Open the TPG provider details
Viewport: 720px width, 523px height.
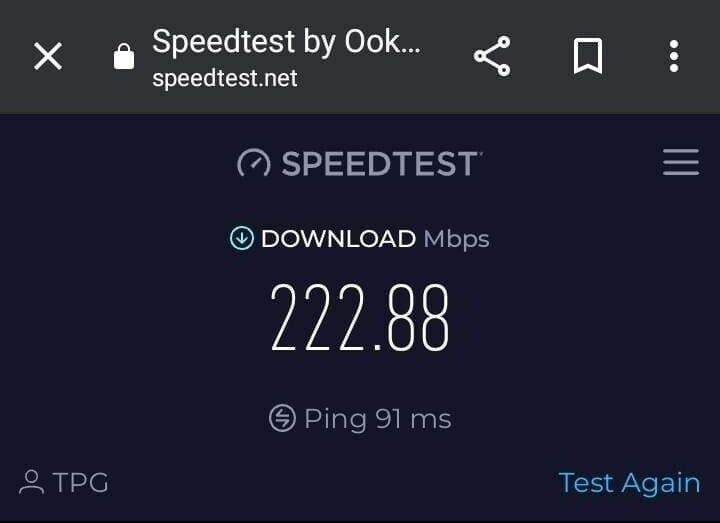[65, 483]
